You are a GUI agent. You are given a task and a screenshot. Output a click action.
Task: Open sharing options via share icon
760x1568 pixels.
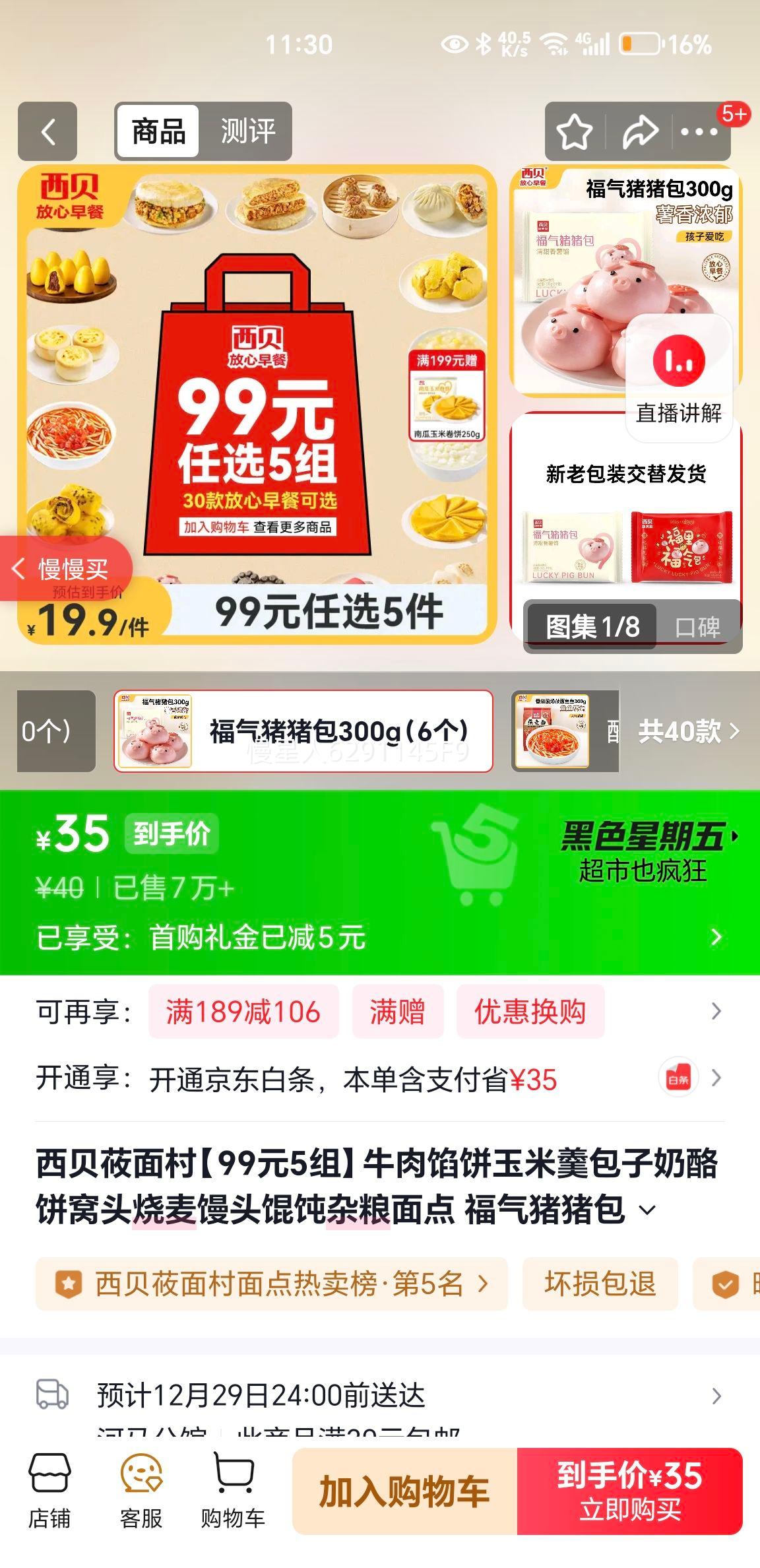[x=639, y=131]
